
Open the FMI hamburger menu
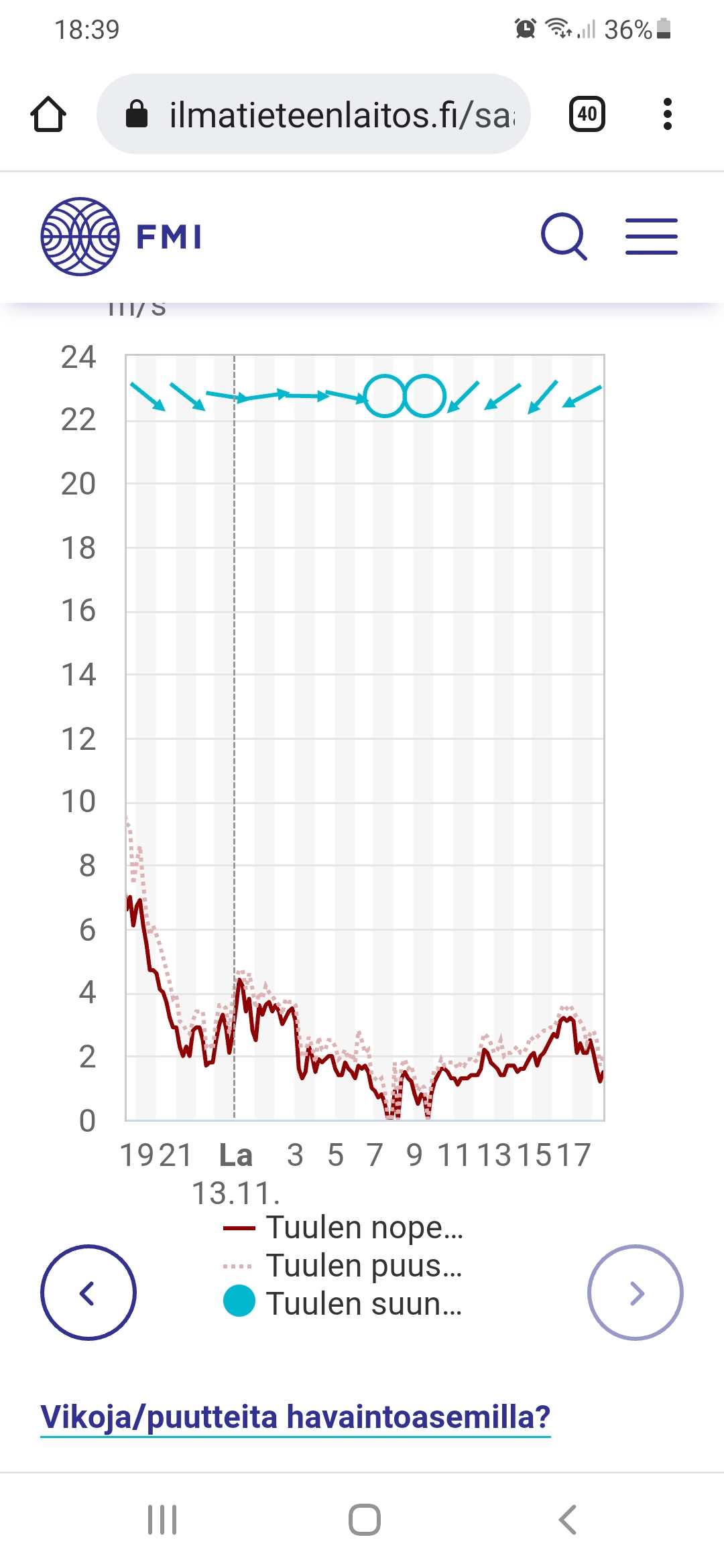click(651, 237)
